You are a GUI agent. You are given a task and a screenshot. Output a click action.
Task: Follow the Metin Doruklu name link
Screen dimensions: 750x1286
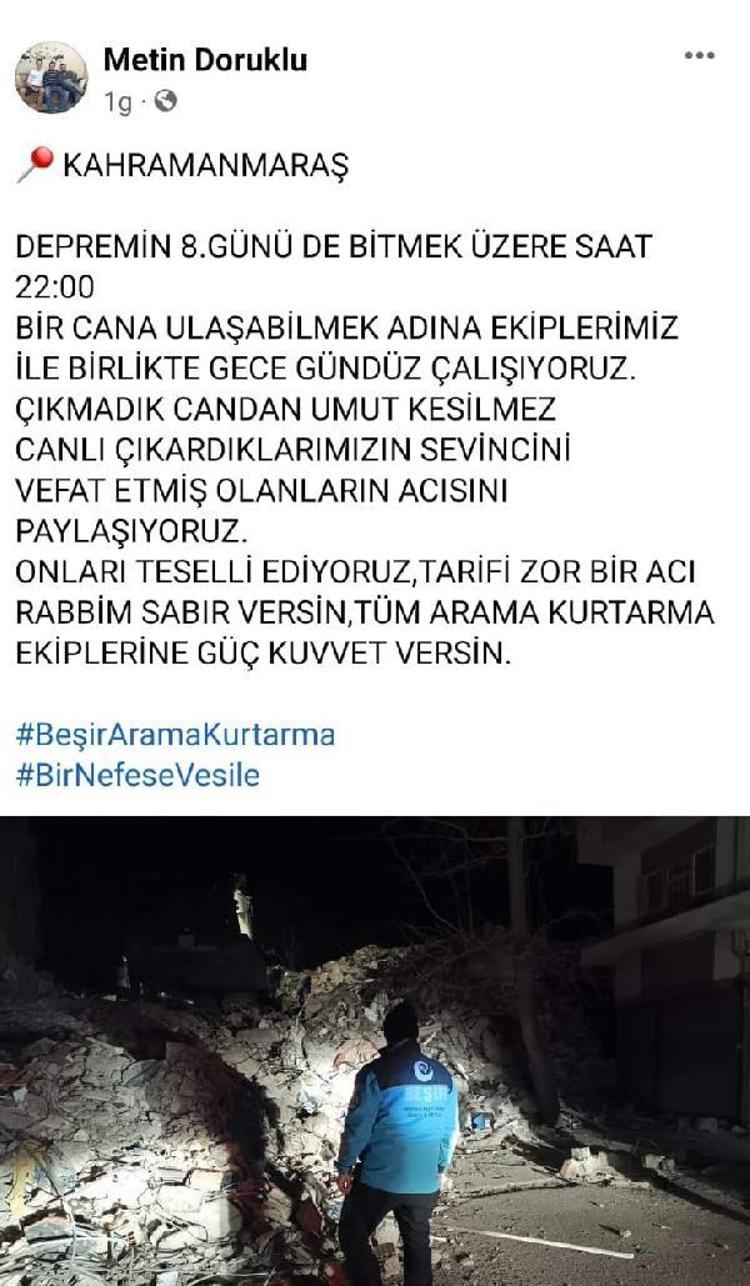click(207, 58)
